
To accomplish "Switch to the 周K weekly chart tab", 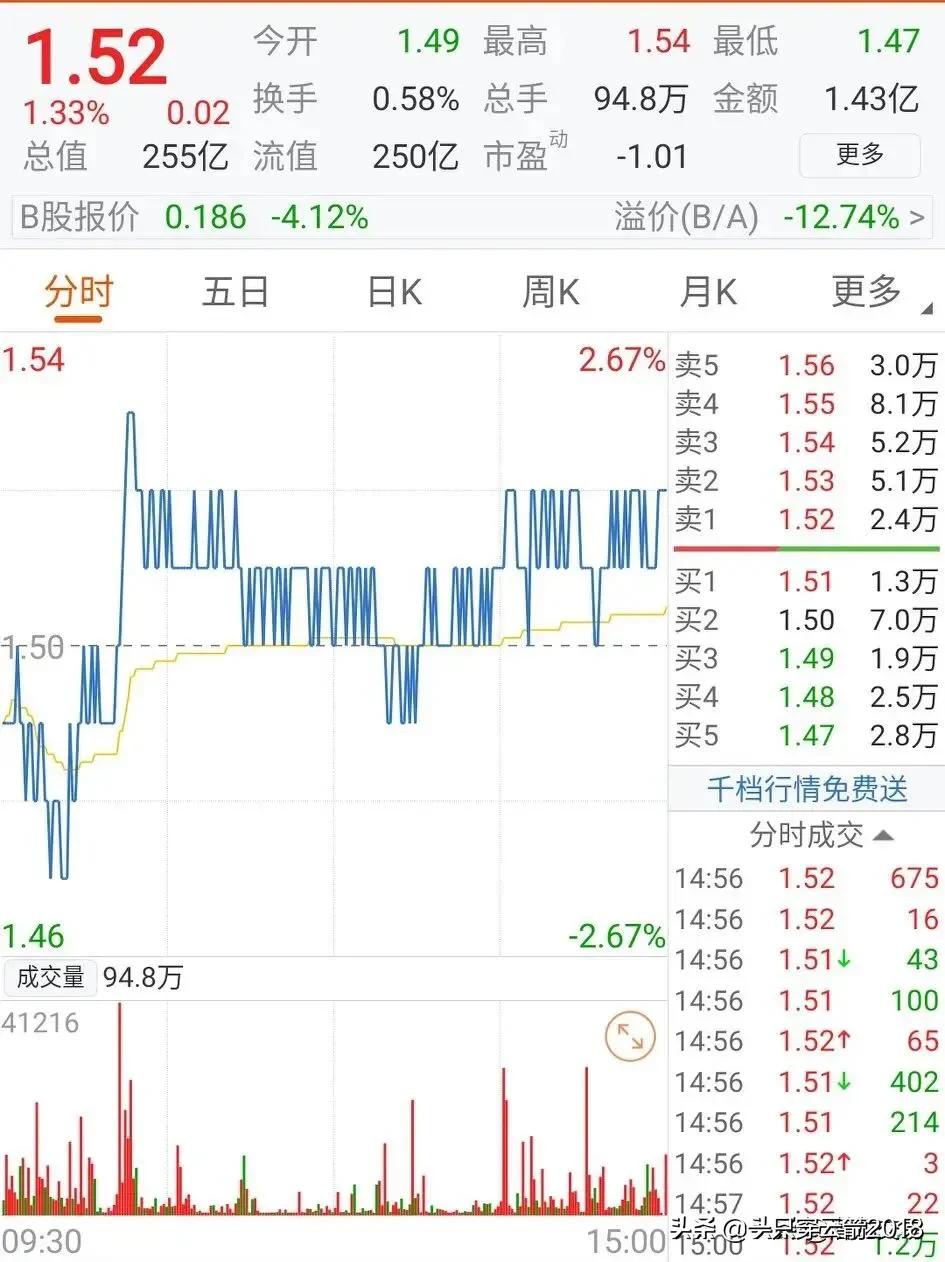I will tap(548, 291).
